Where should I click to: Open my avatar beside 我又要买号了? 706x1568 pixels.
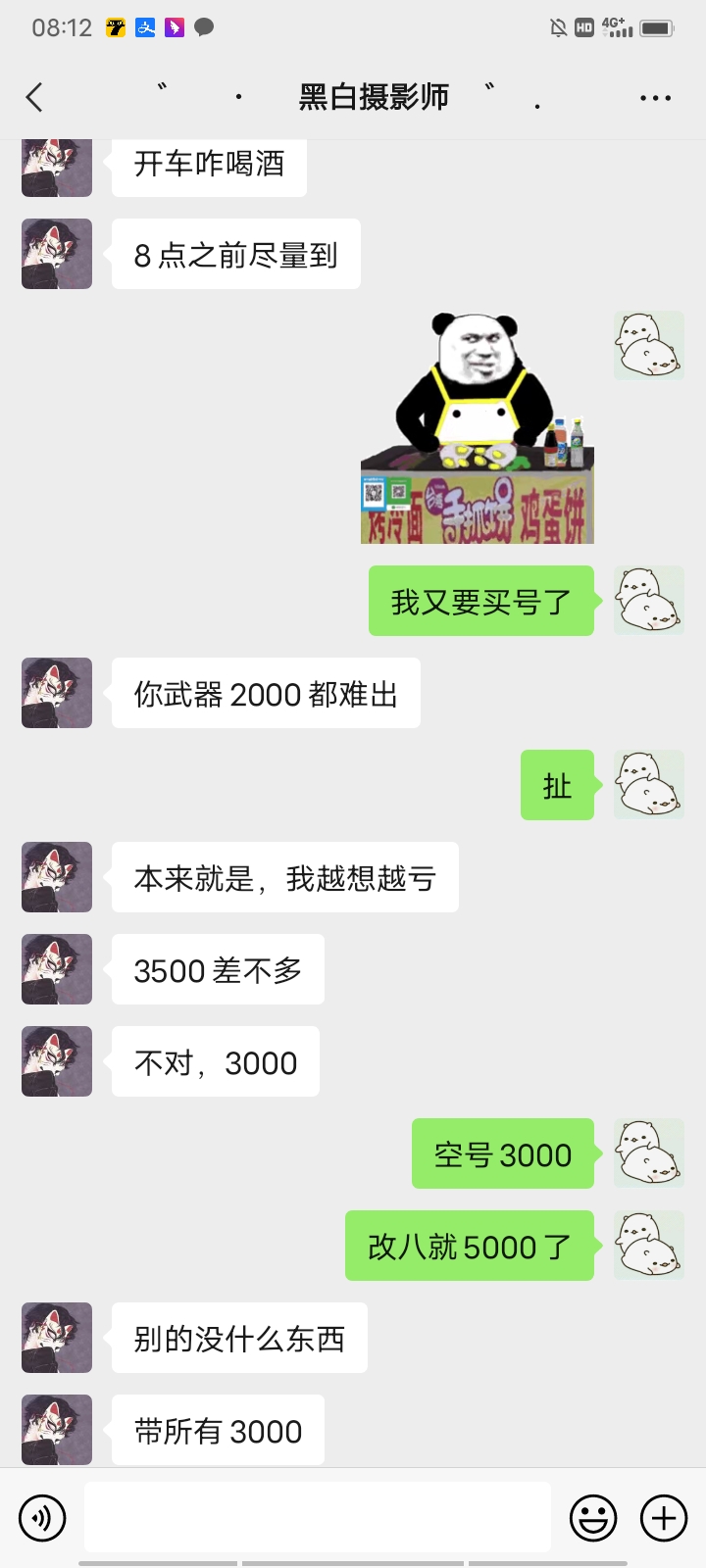pyautogui.click(x=648, y=601)
